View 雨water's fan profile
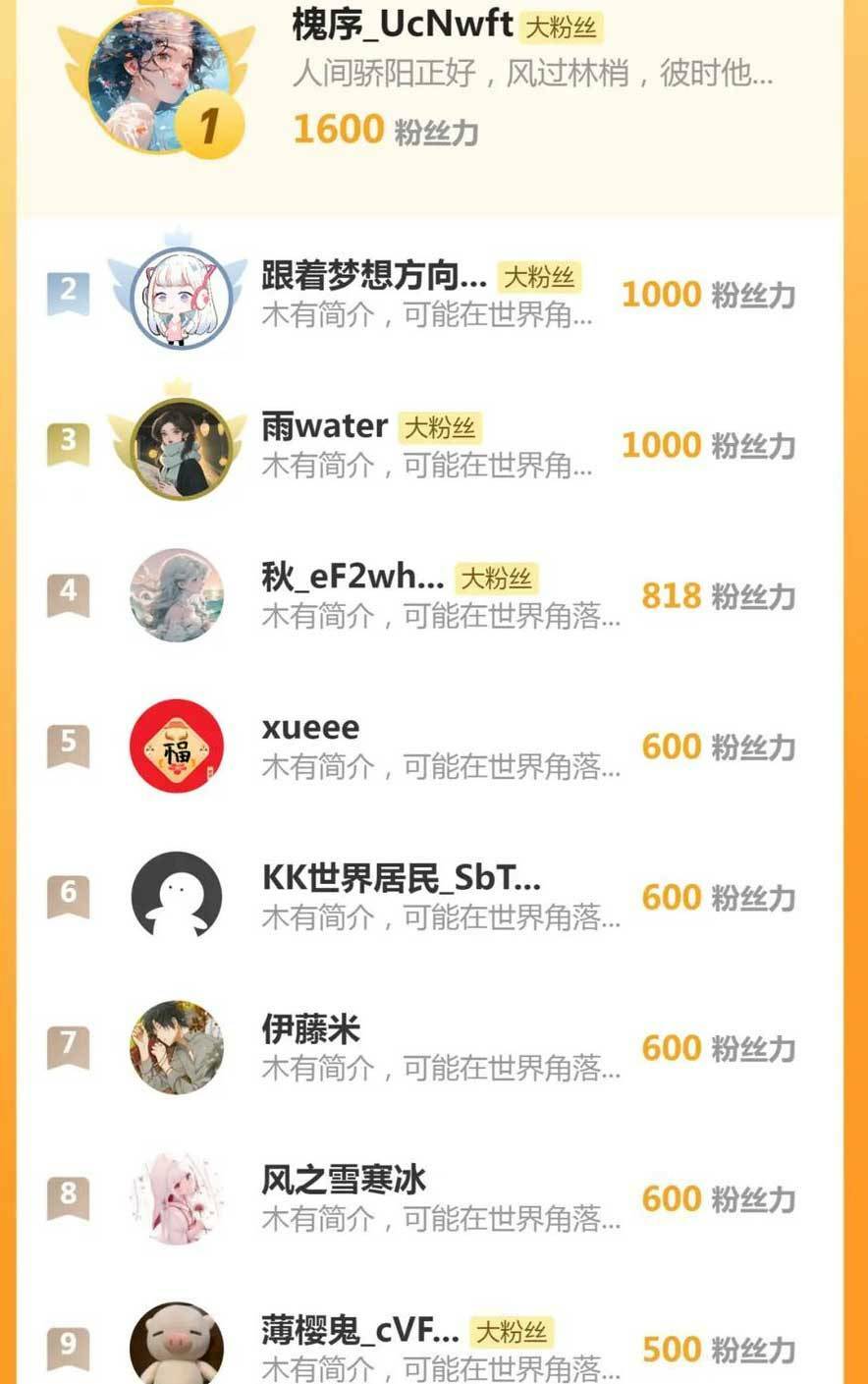 [x=325, y=426]
